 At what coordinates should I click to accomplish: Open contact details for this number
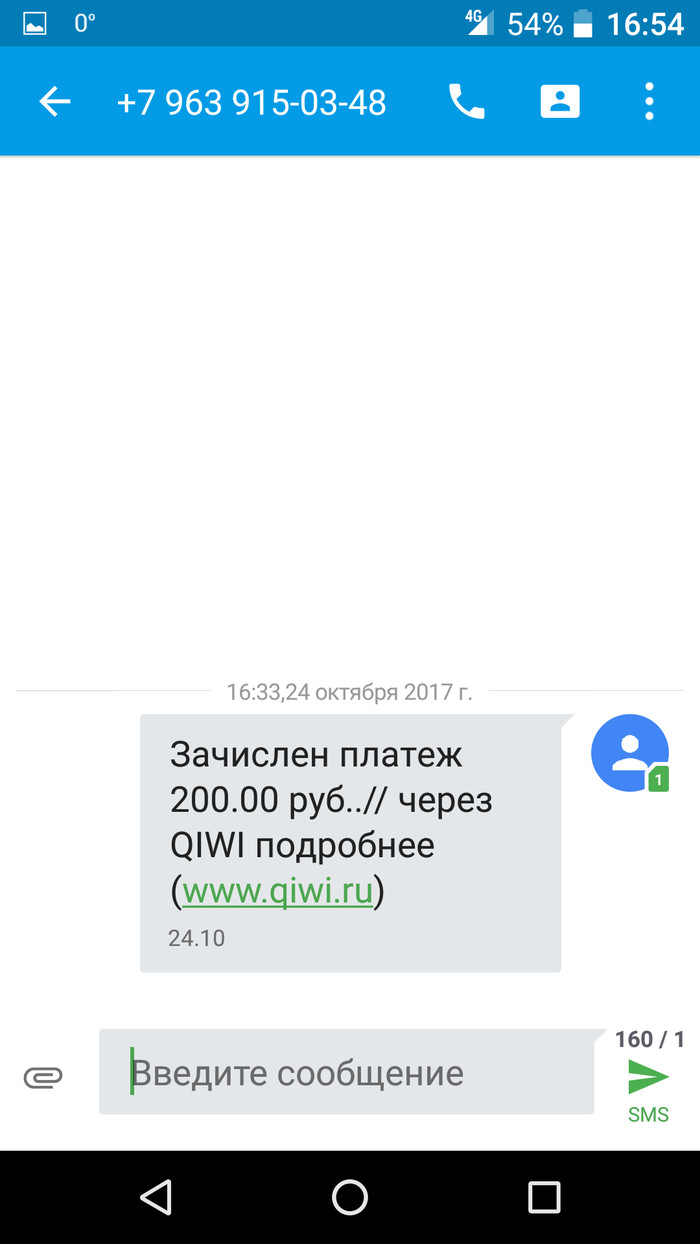tap(560, 102)
